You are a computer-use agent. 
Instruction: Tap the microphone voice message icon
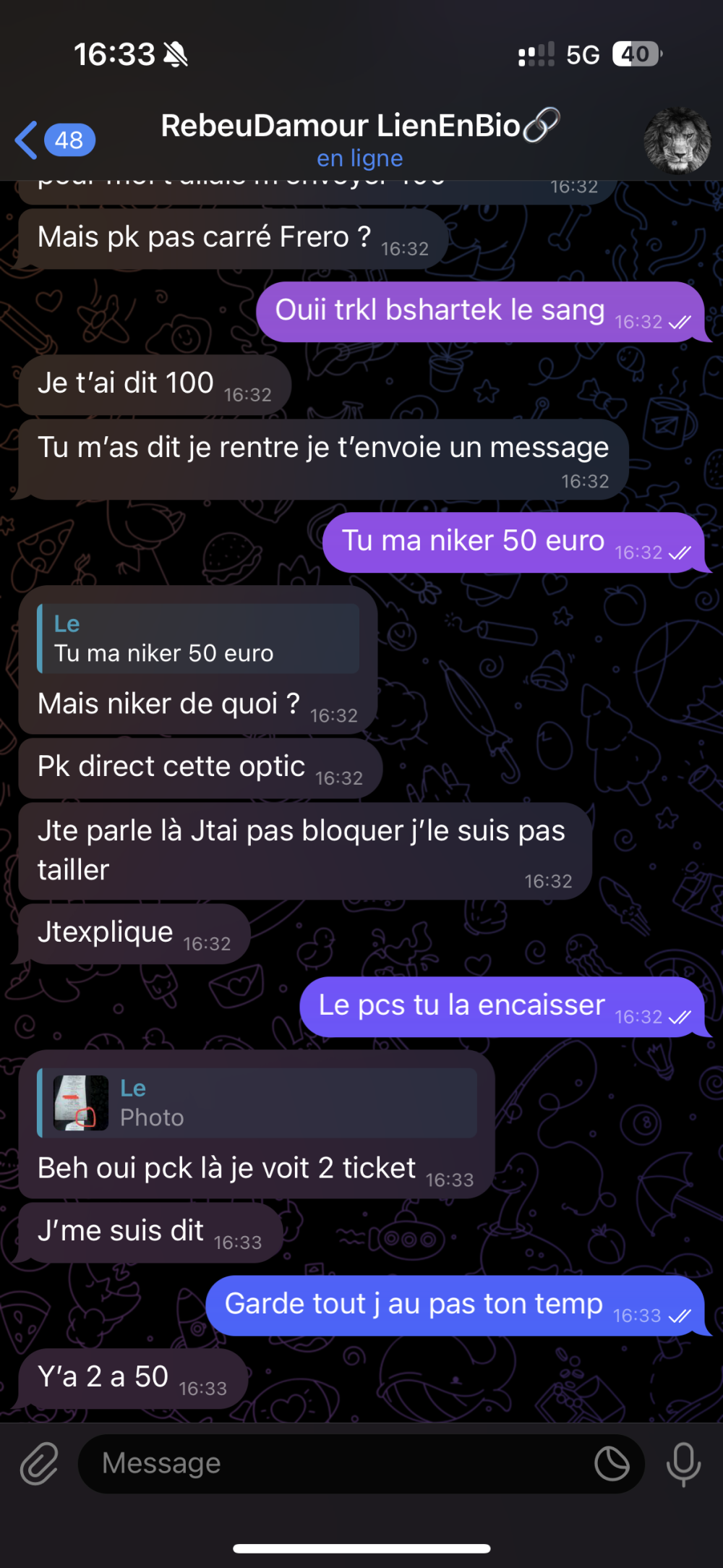click(683, 1464)
